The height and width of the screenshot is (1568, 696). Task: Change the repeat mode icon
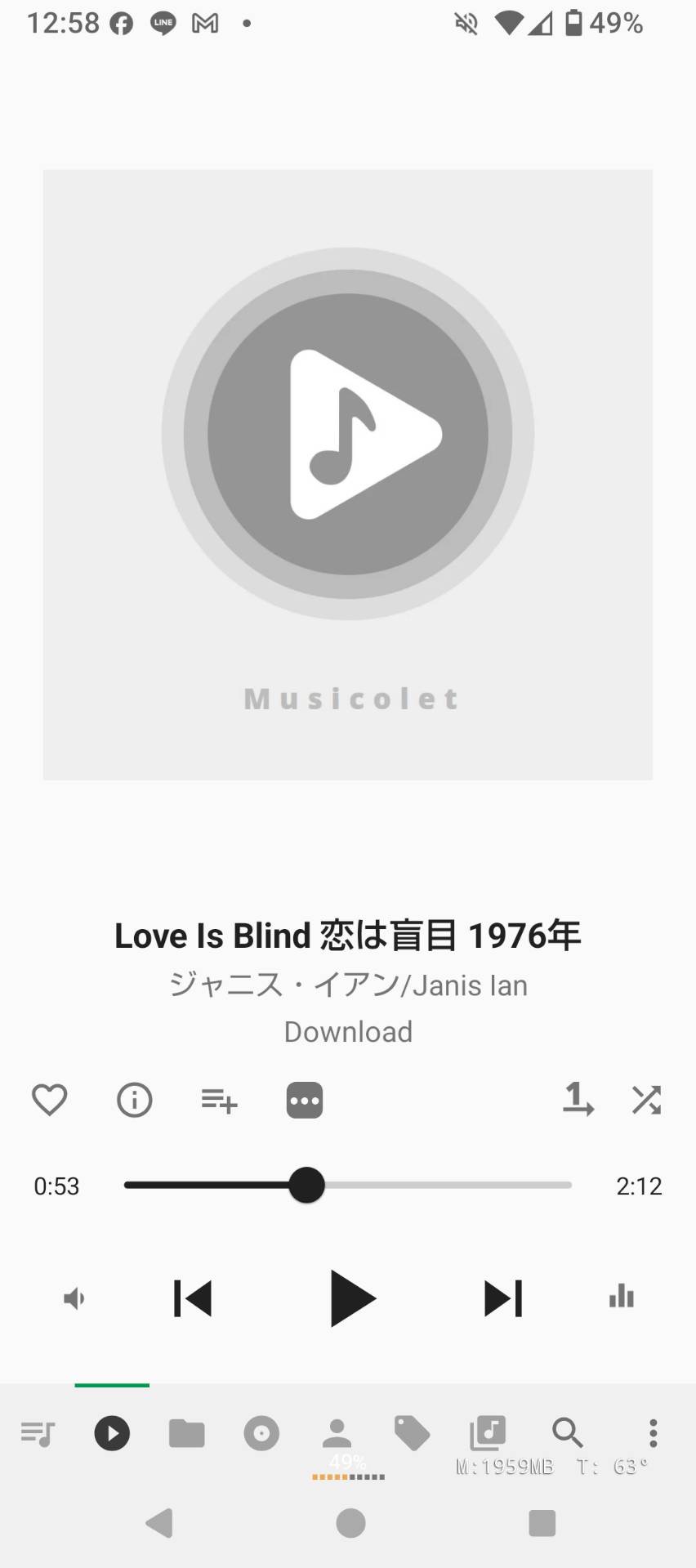click(x=578, y=1100)
